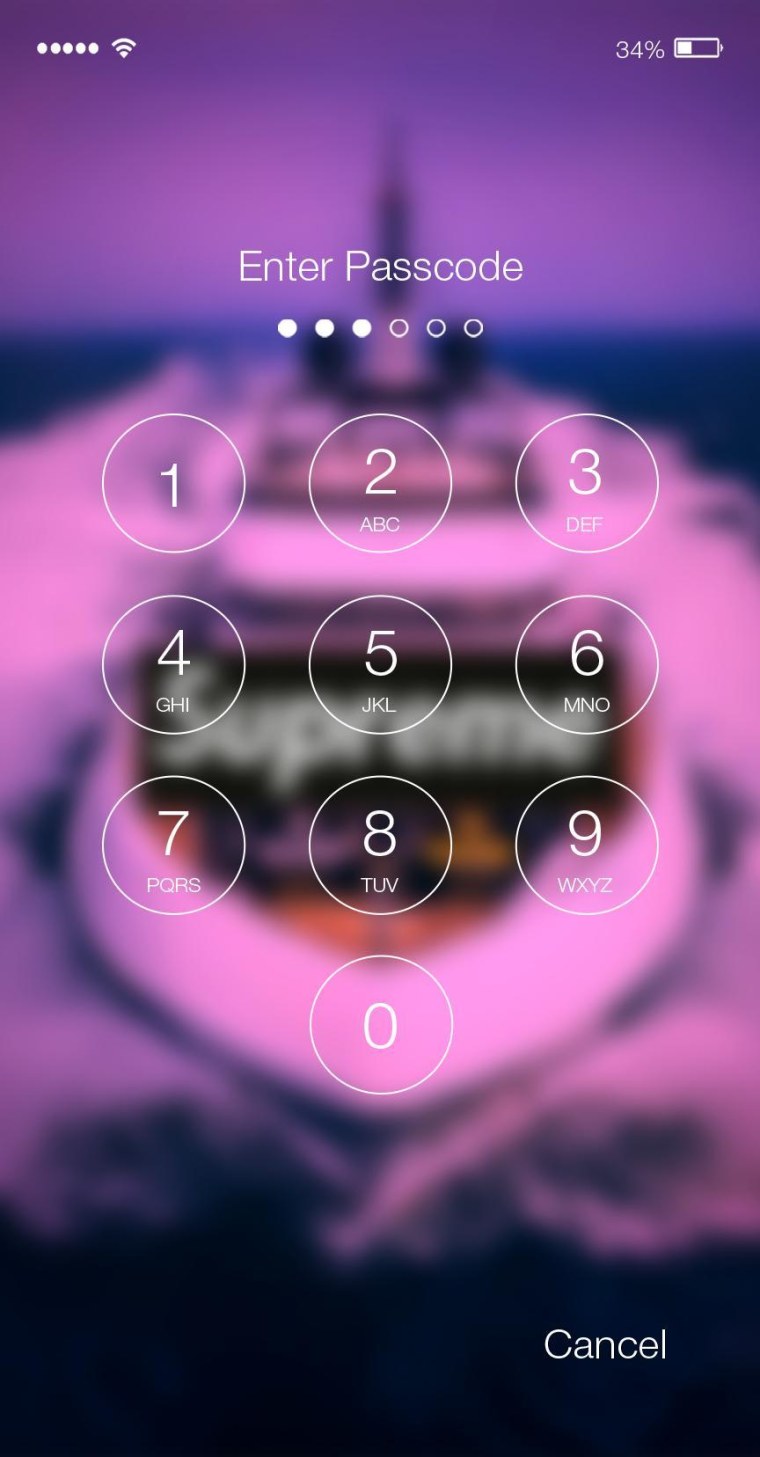Enter digit 1 on the keypad
This screenshot has height=1457, width=760.
(x=173, y=484)
